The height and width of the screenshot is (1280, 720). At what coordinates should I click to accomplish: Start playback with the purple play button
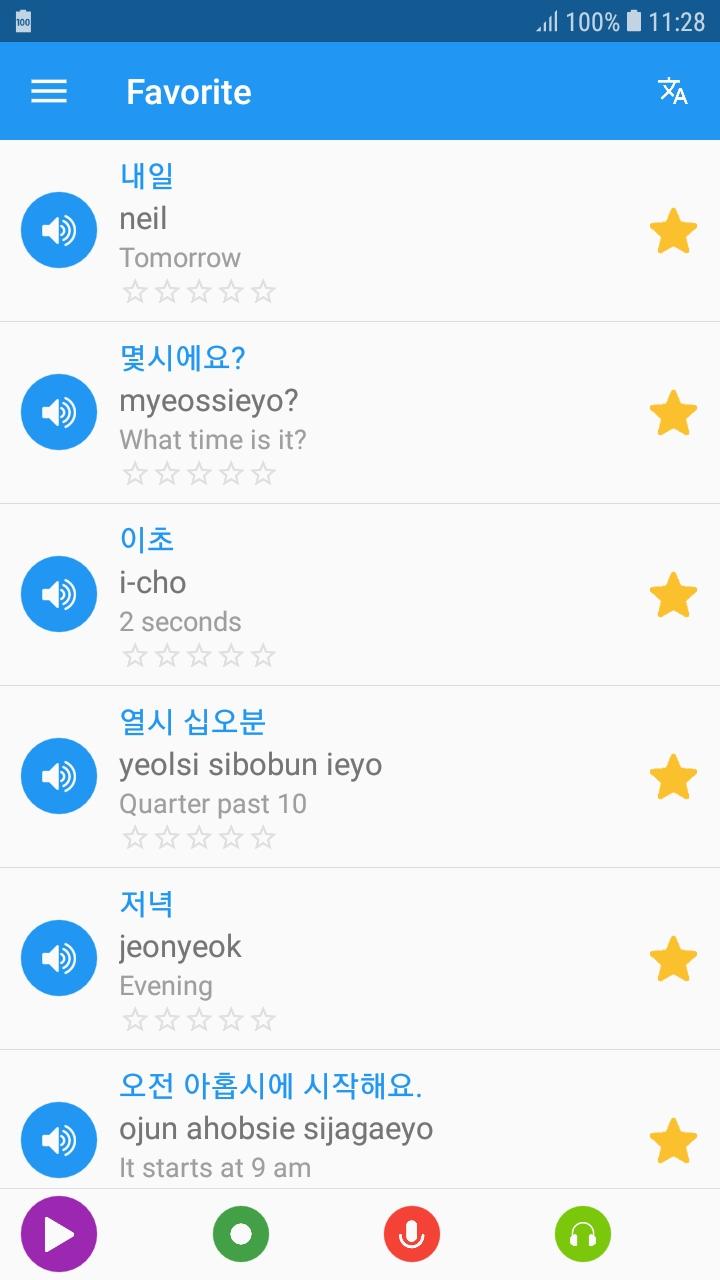[59, 1233]
